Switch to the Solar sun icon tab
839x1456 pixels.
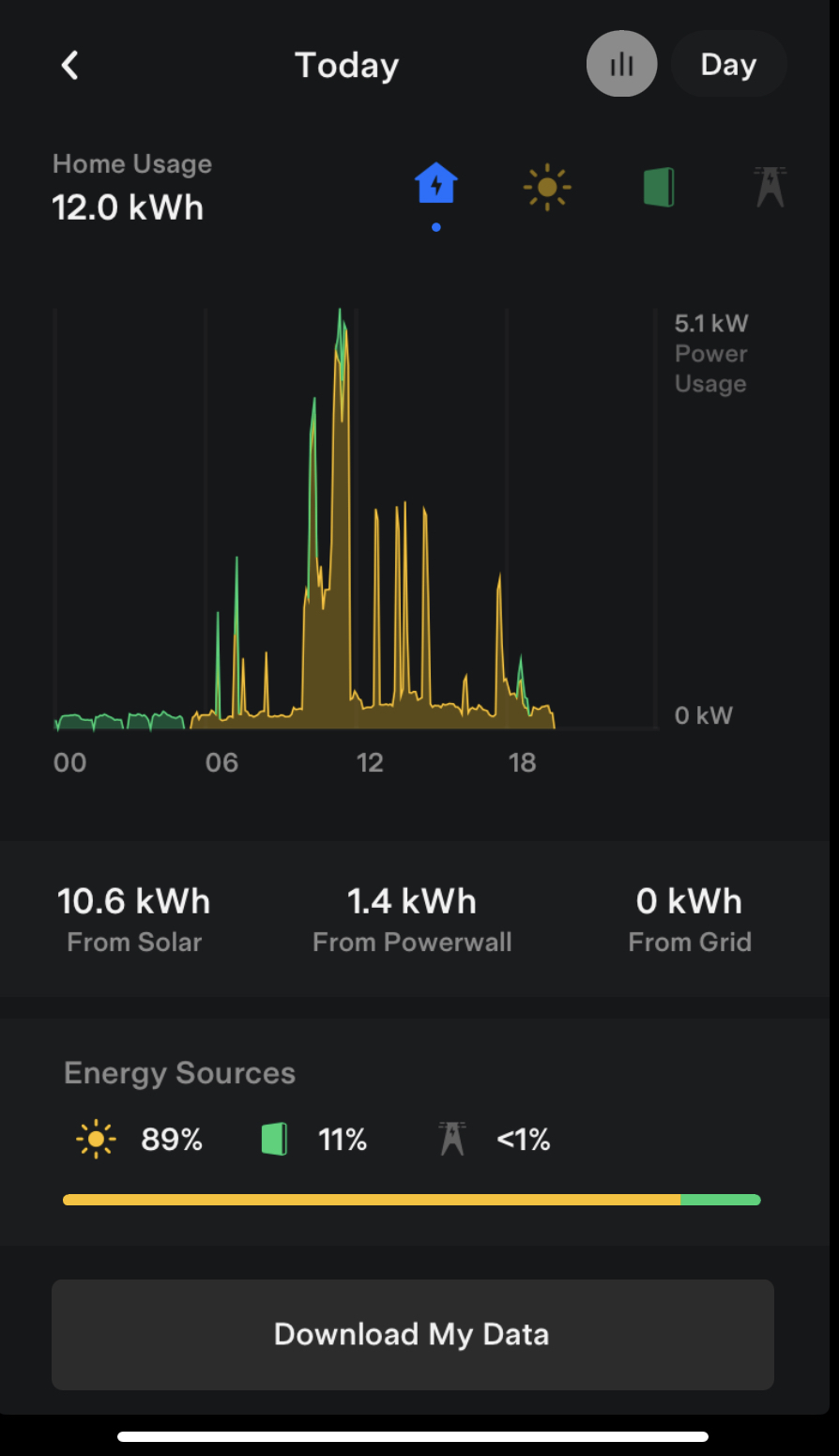click(x=547, y=187)
